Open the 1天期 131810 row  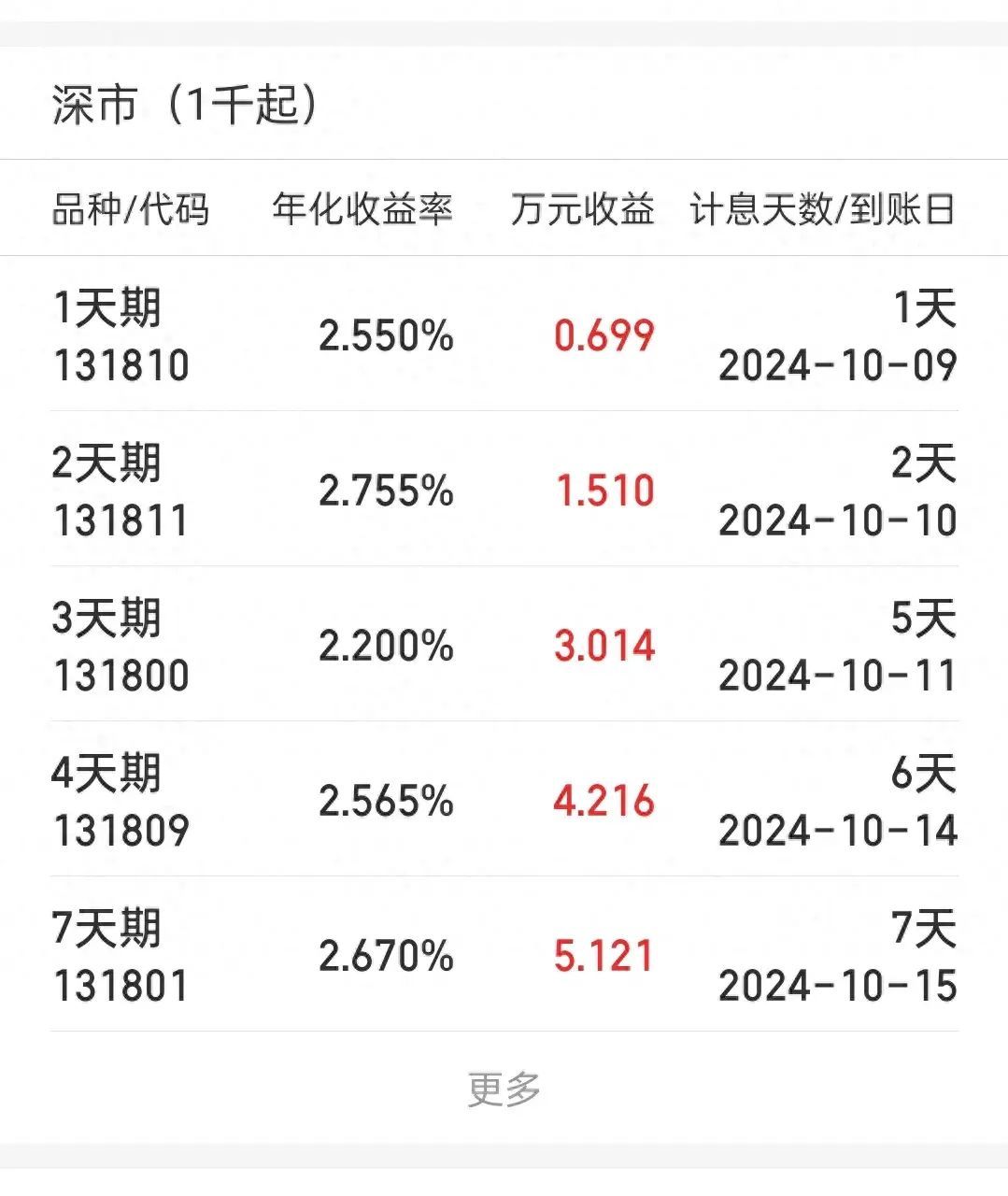[x=121, y=335]
